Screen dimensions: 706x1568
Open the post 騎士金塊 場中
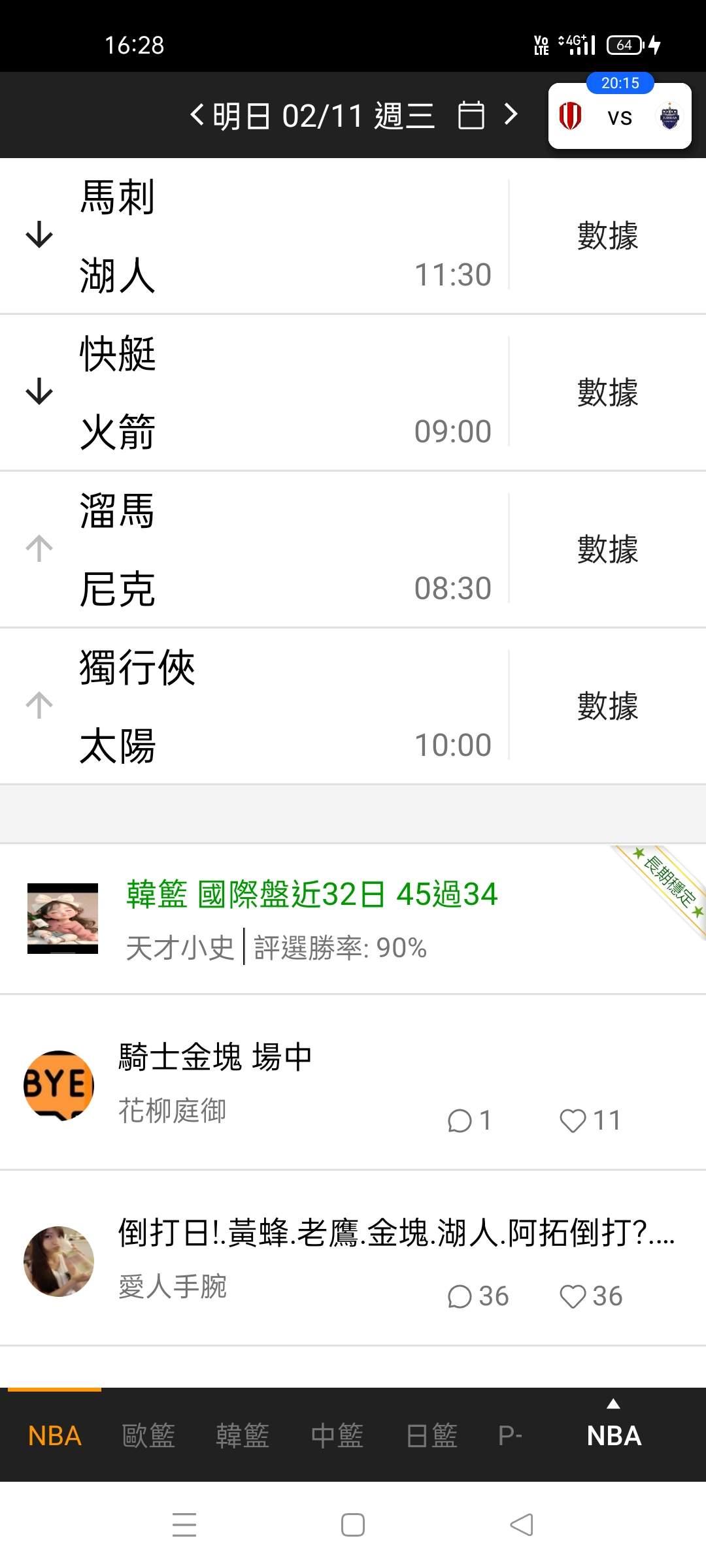coord(216,1056)
